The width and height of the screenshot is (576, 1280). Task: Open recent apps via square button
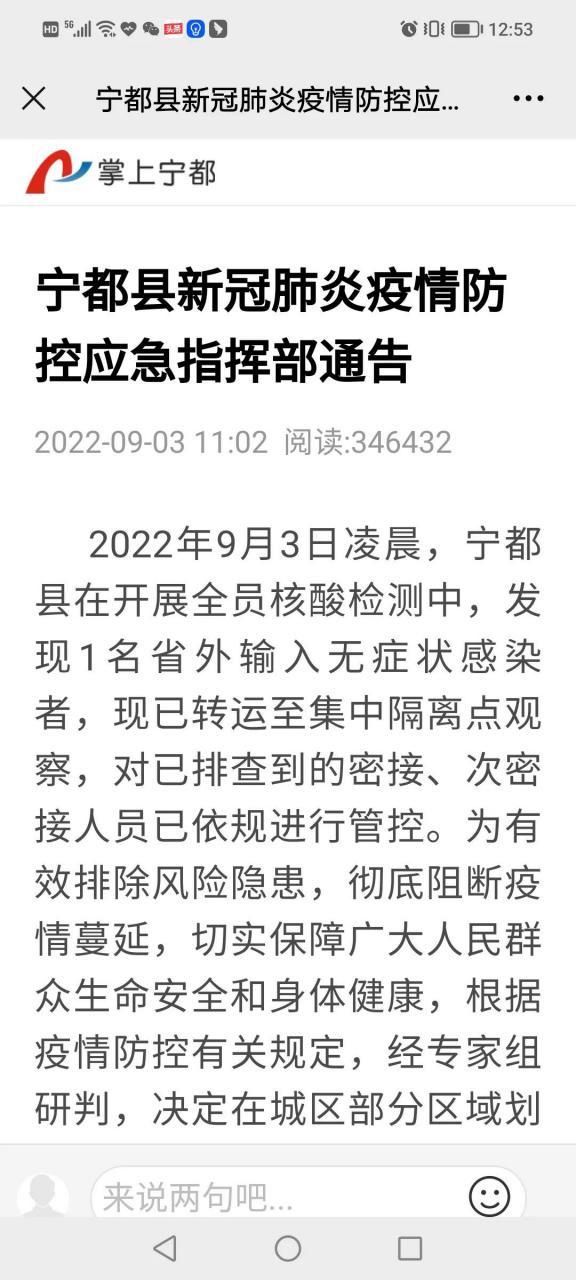[x=410, y=1248]
